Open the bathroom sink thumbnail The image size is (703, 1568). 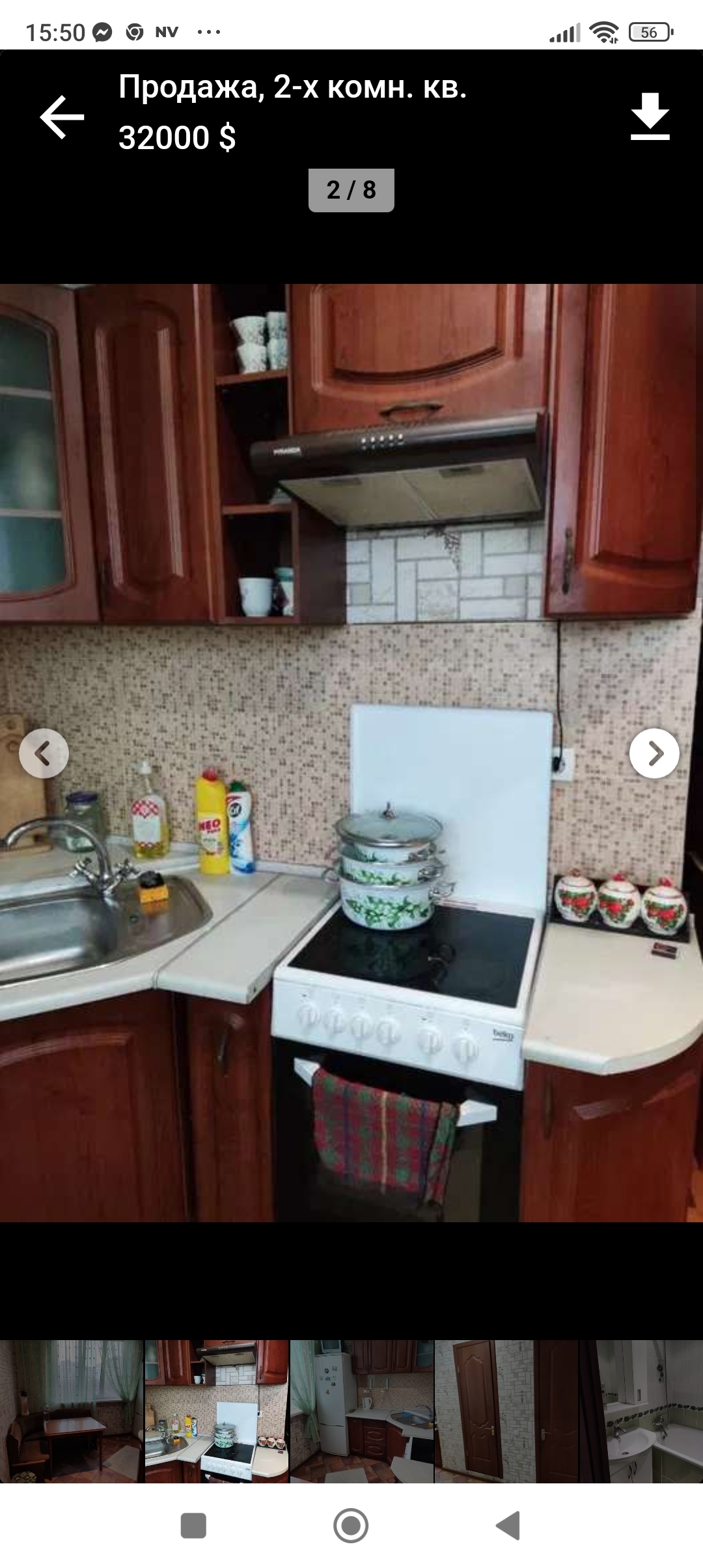[x=642, y=1412]
